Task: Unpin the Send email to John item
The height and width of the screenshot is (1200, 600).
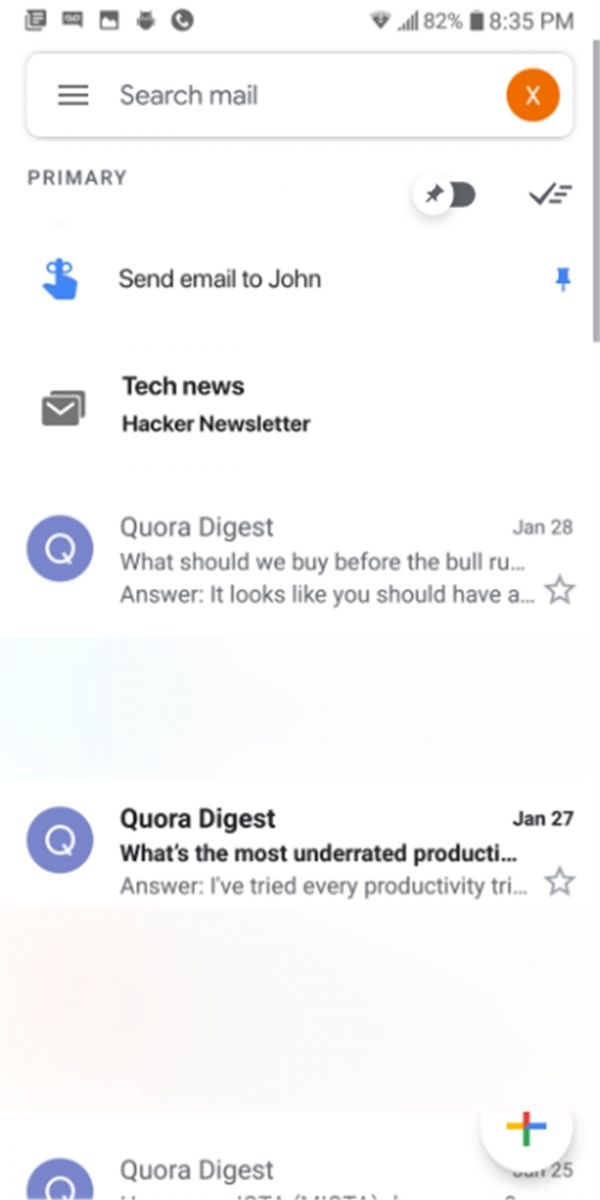Action: [562, 280]
